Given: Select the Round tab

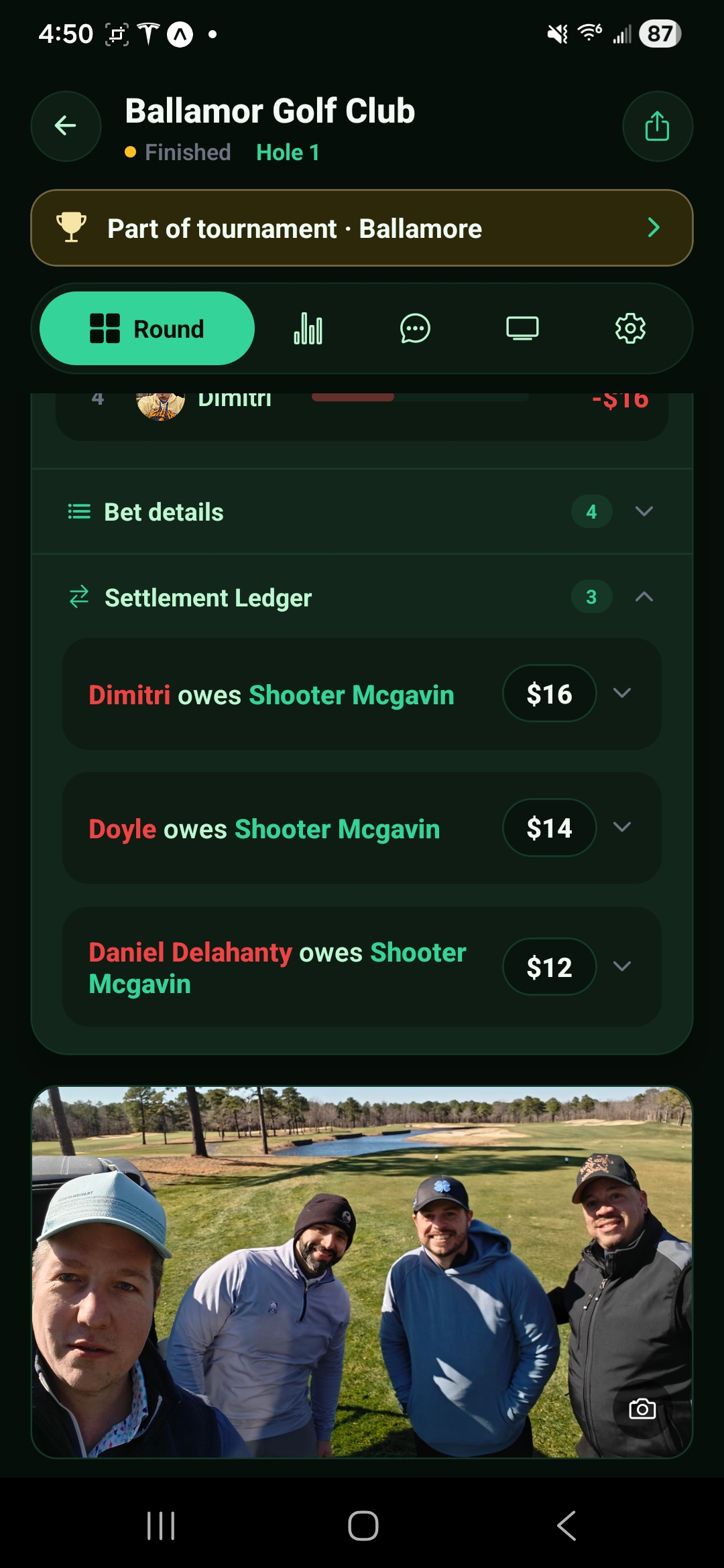Looking at the screenshot, I should (x=147, y=328).
